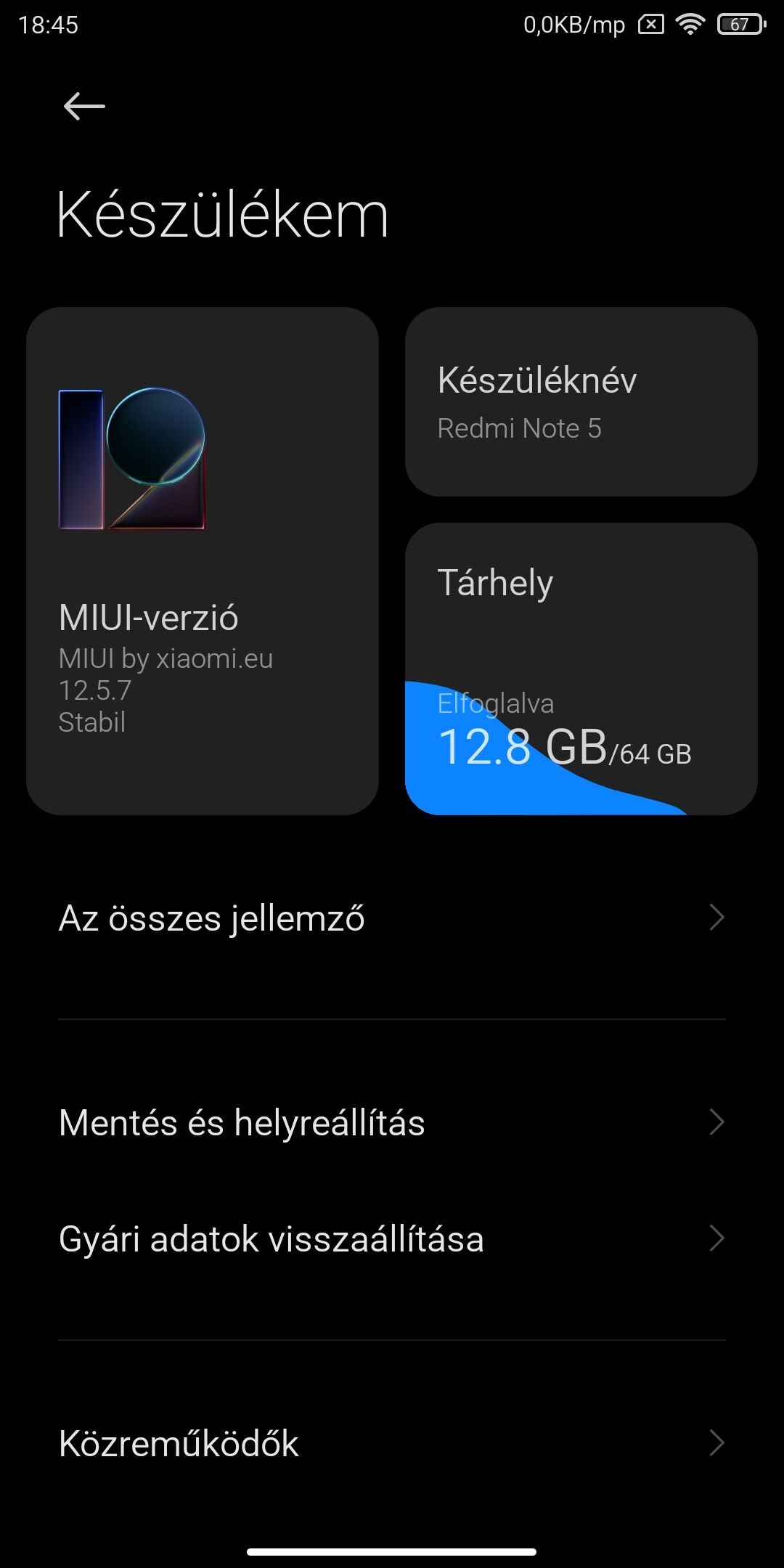This screenshot has width=784, height=1568.
Task: Open Az összes jellemző
Action: [392, 918]
